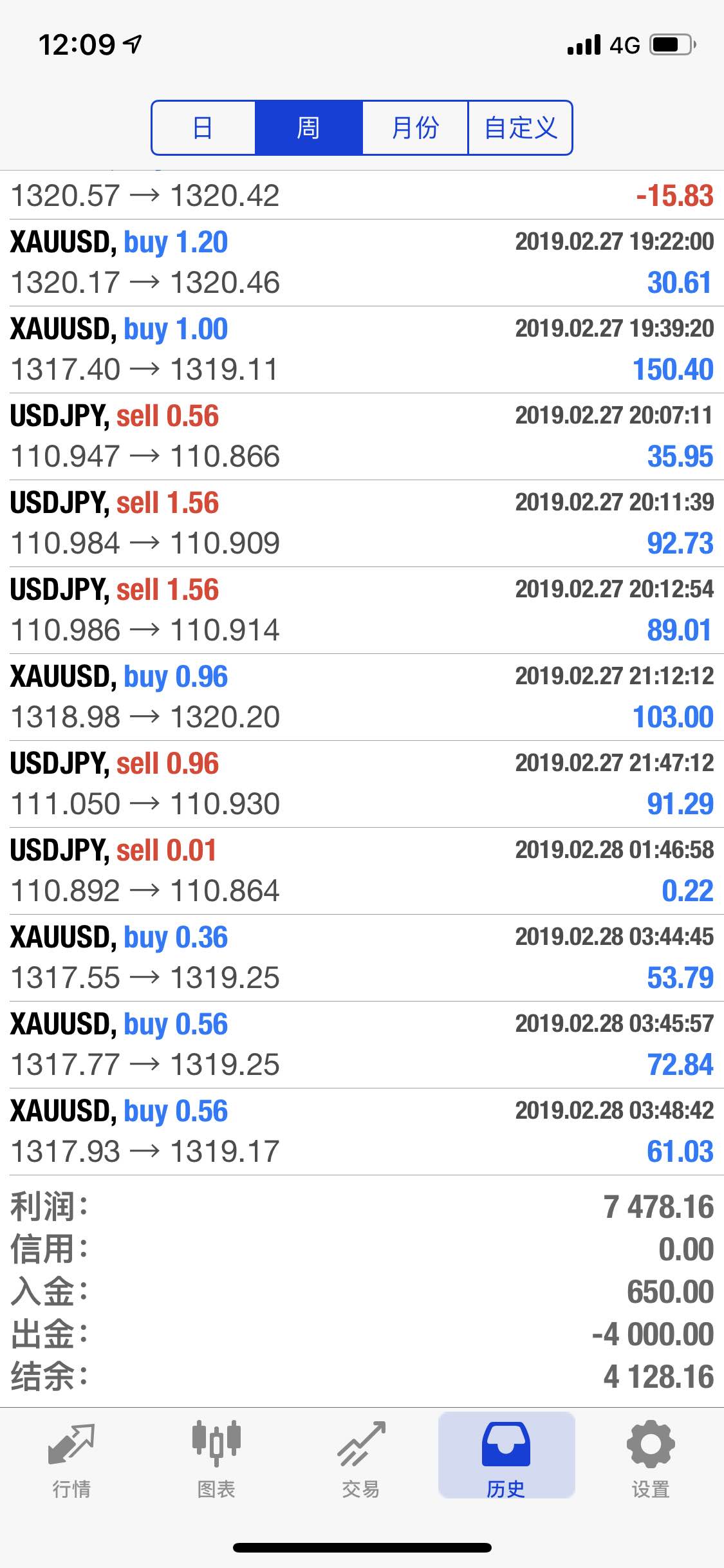Open the 自定义 custom period tab

coord(520,127)
